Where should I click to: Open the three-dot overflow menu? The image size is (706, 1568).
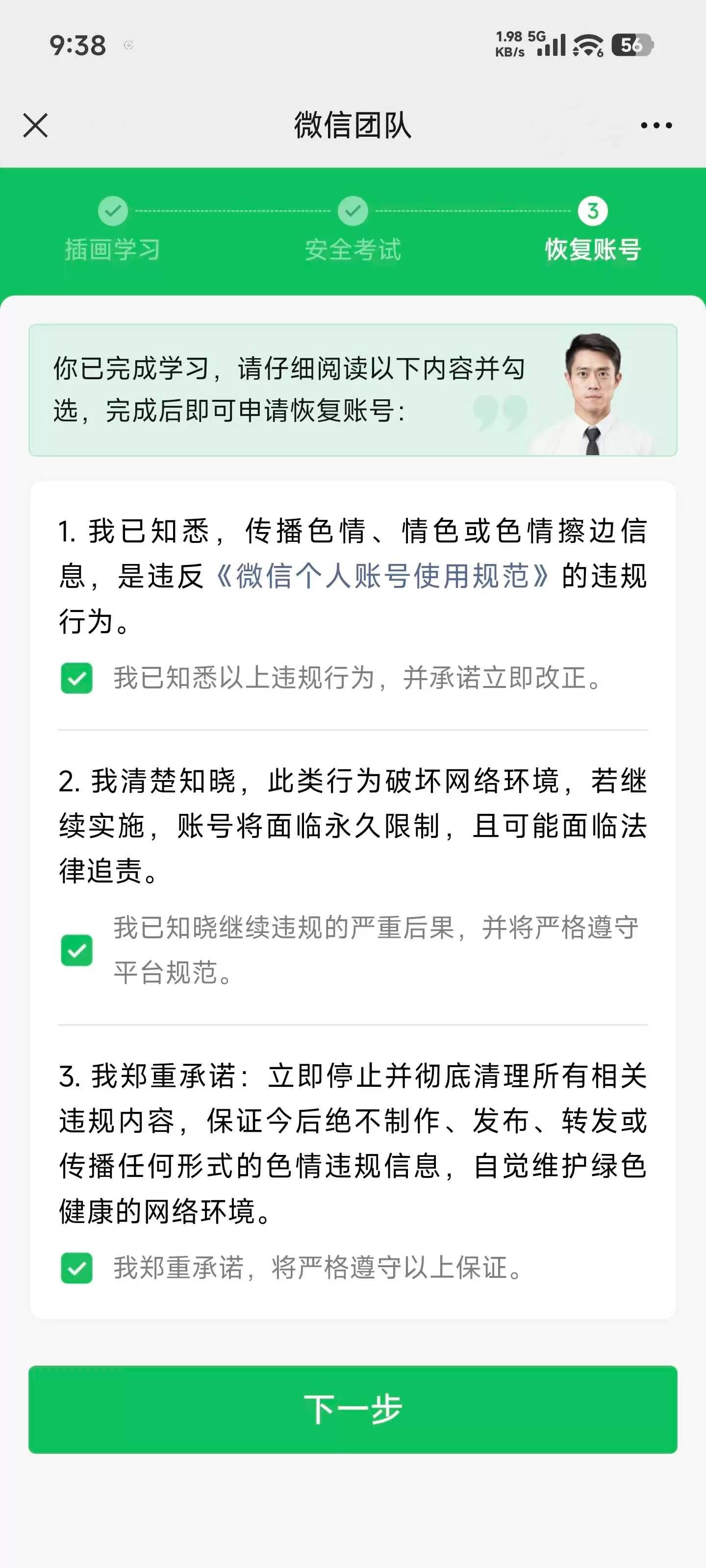[656, 125]
